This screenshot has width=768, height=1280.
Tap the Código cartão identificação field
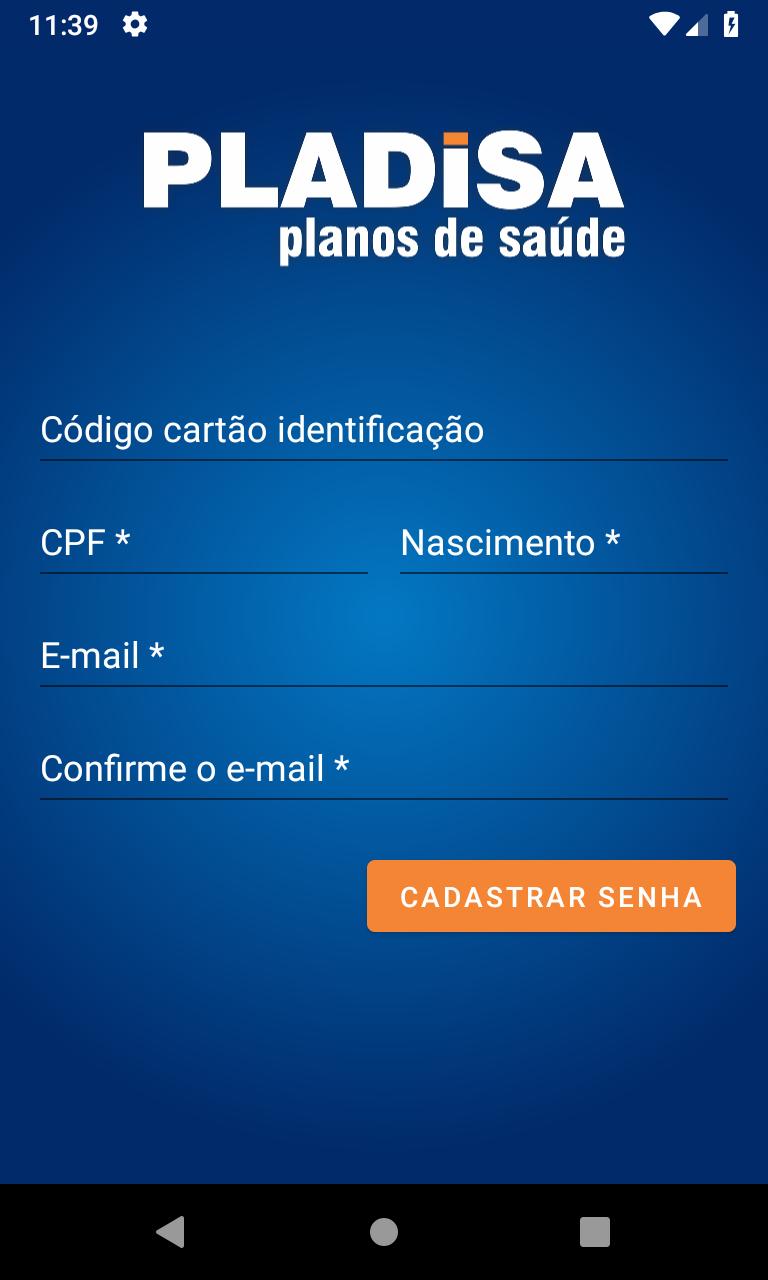383,431
